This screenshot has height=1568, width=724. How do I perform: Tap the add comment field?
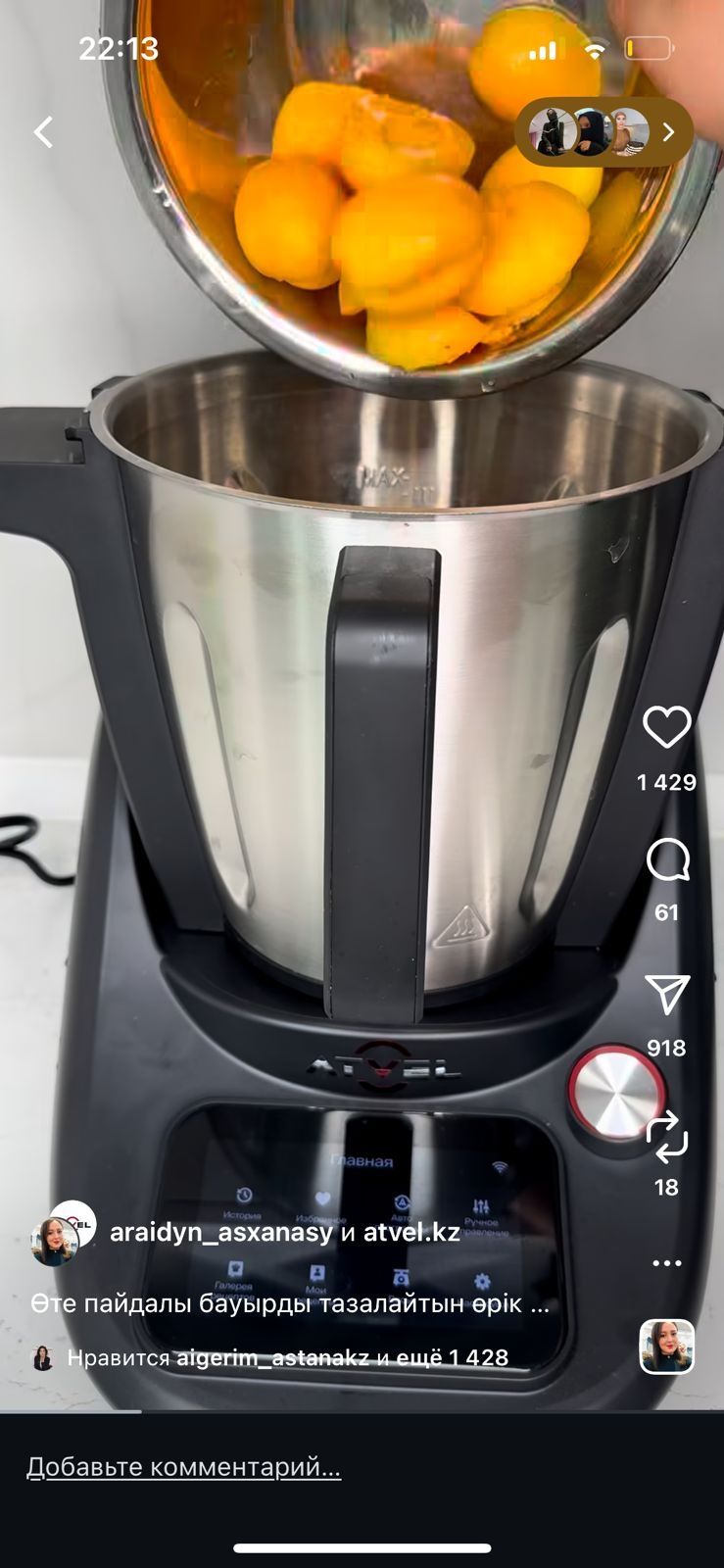184,1467
